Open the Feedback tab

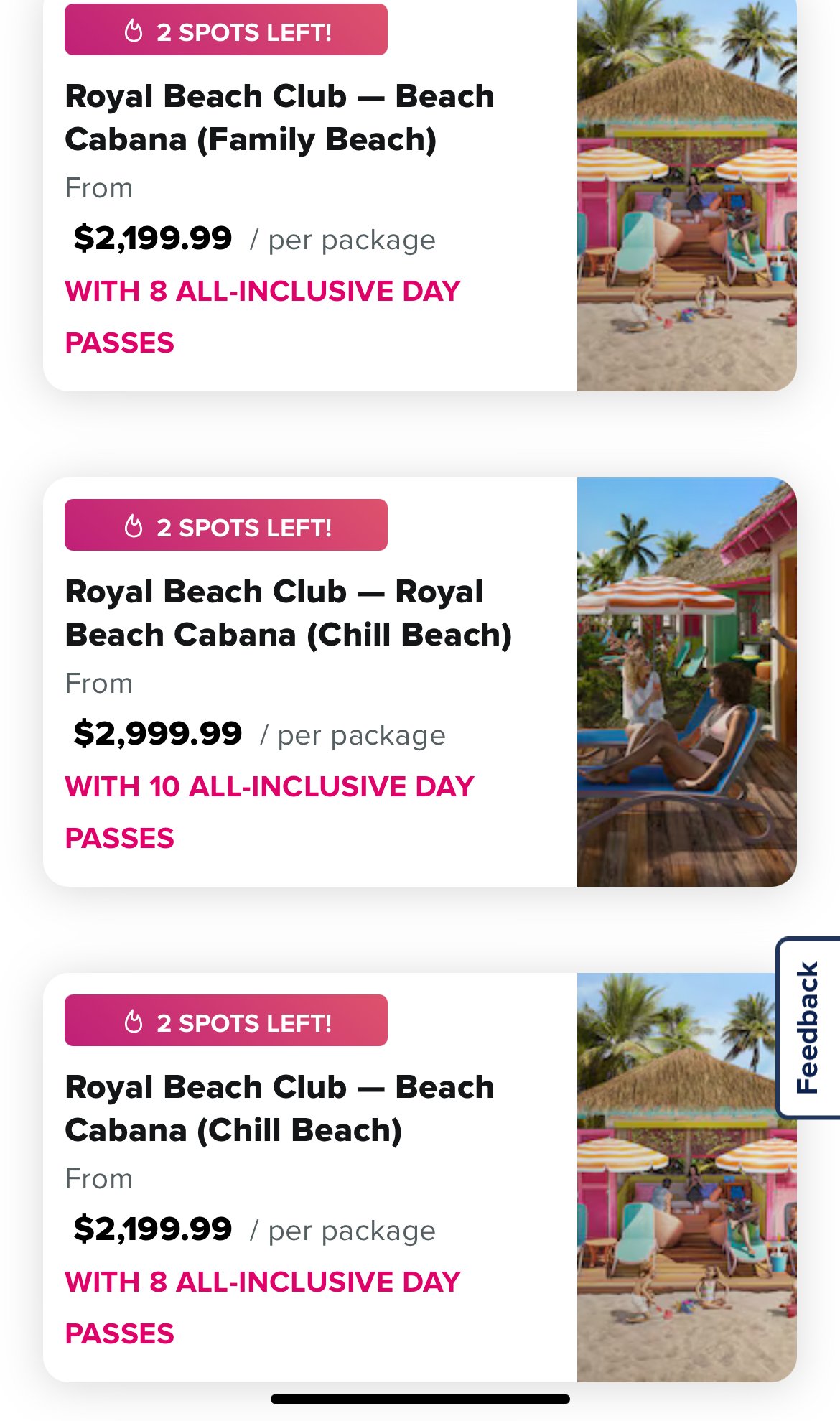tap(808, 1028)
